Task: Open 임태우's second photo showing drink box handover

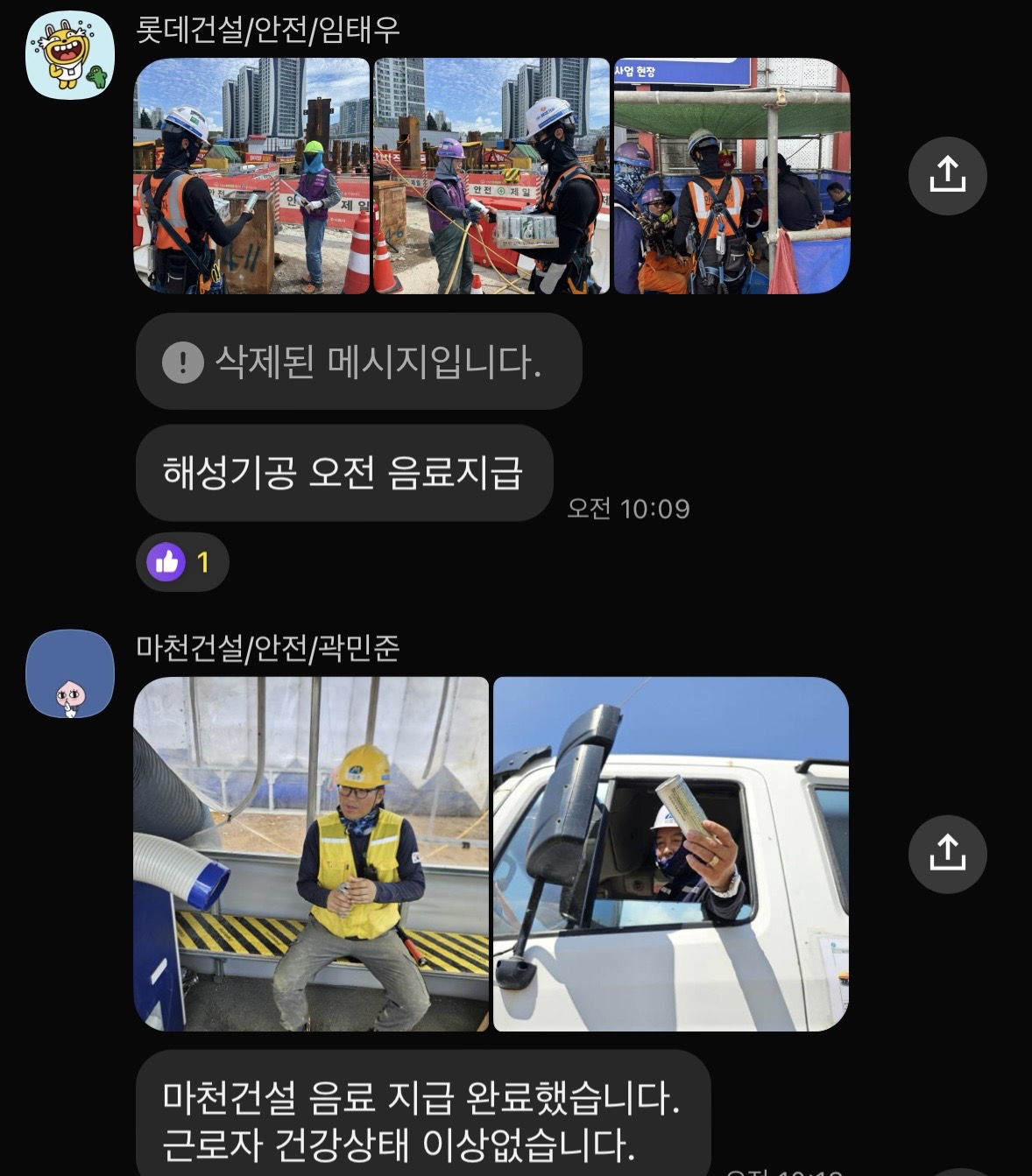Action: (491, 176)
